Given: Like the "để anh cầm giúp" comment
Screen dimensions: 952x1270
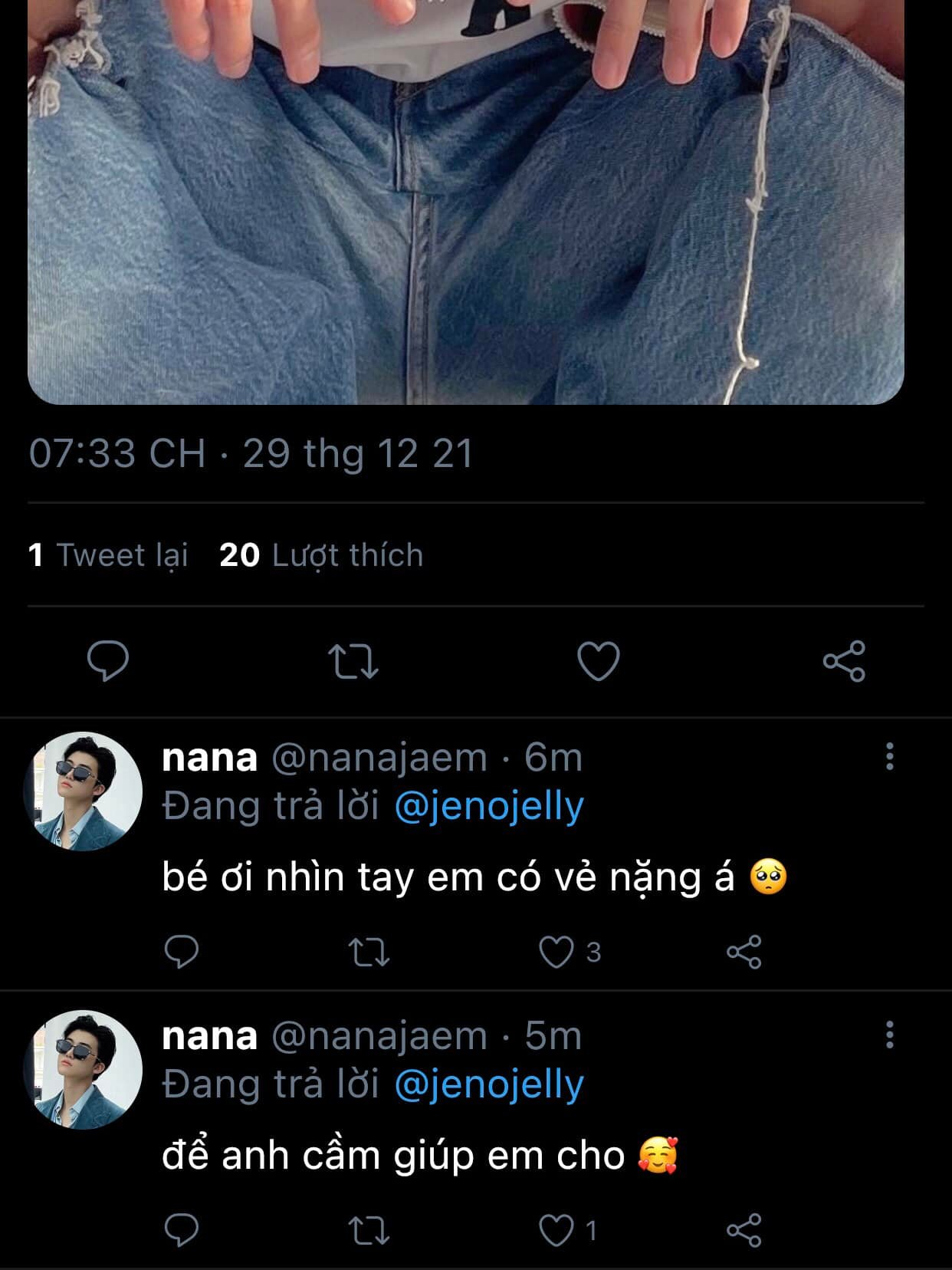Looking at the screenshot, I should click(556, 1231).
